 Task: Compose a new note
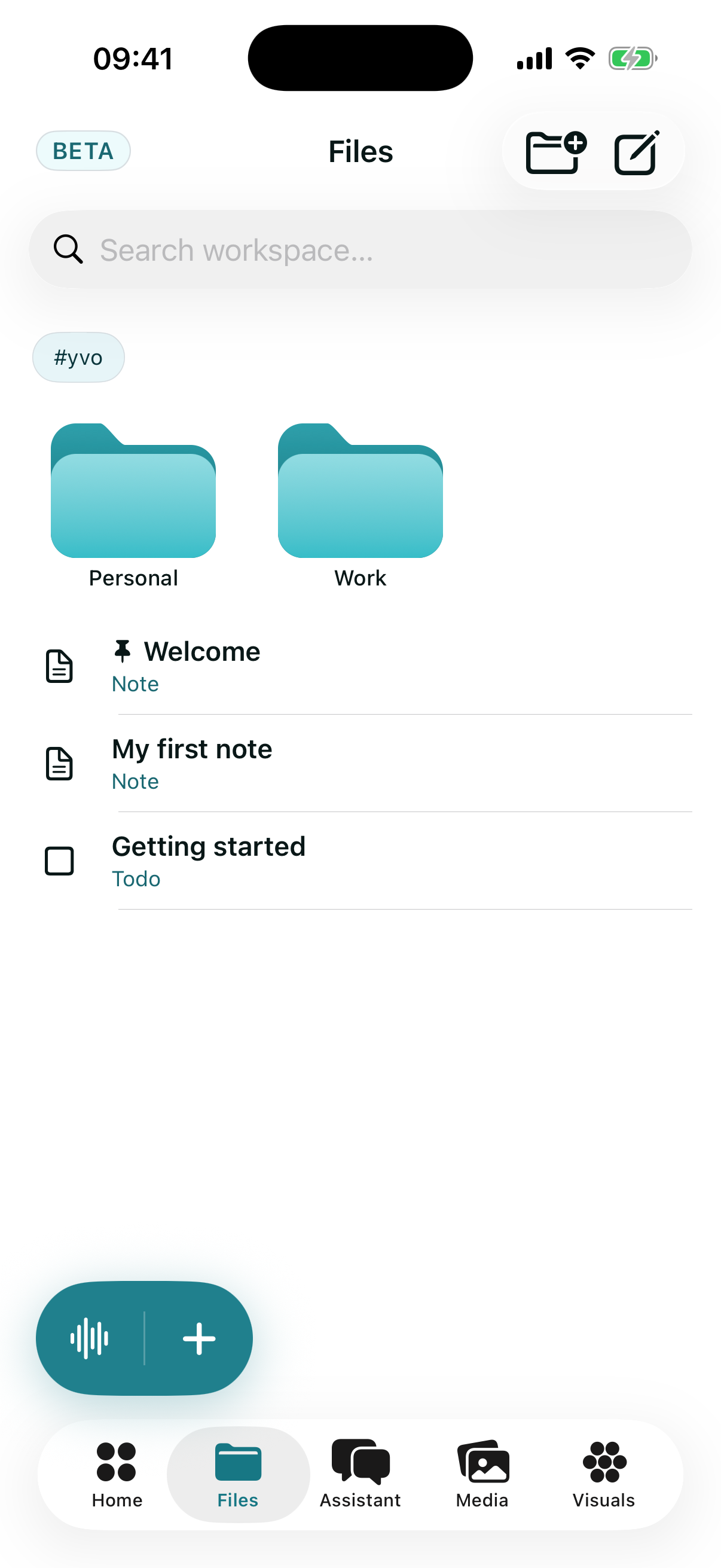point(637,152)
